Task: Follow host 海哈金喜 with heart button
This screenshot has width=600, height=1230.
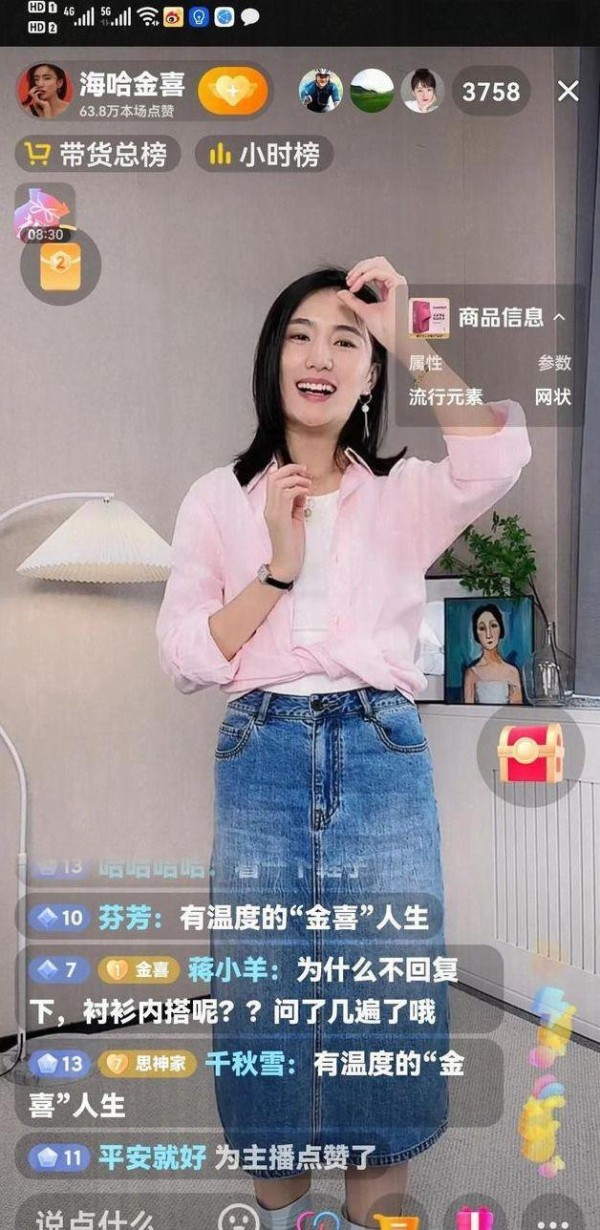Action: tap(233, 92)
